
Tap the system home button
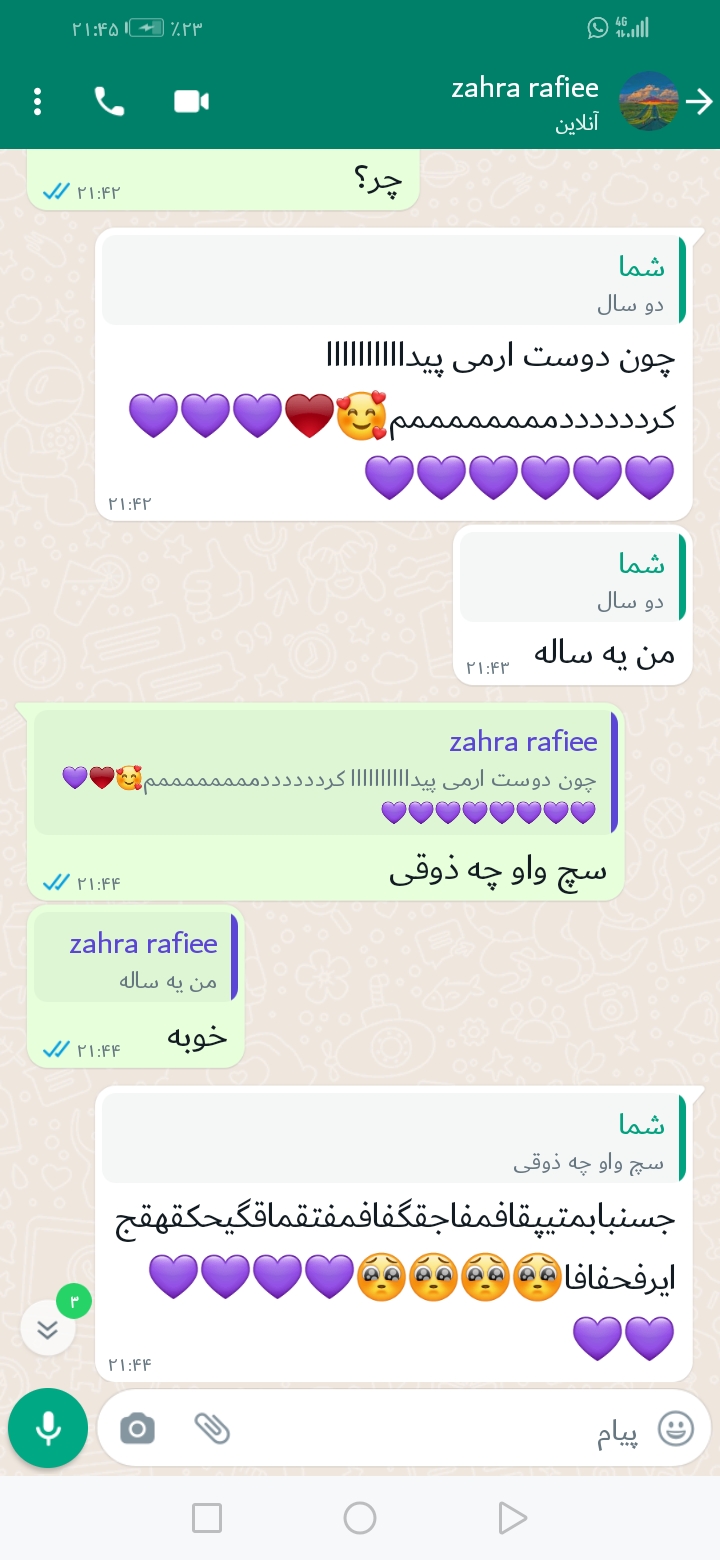360,1518
